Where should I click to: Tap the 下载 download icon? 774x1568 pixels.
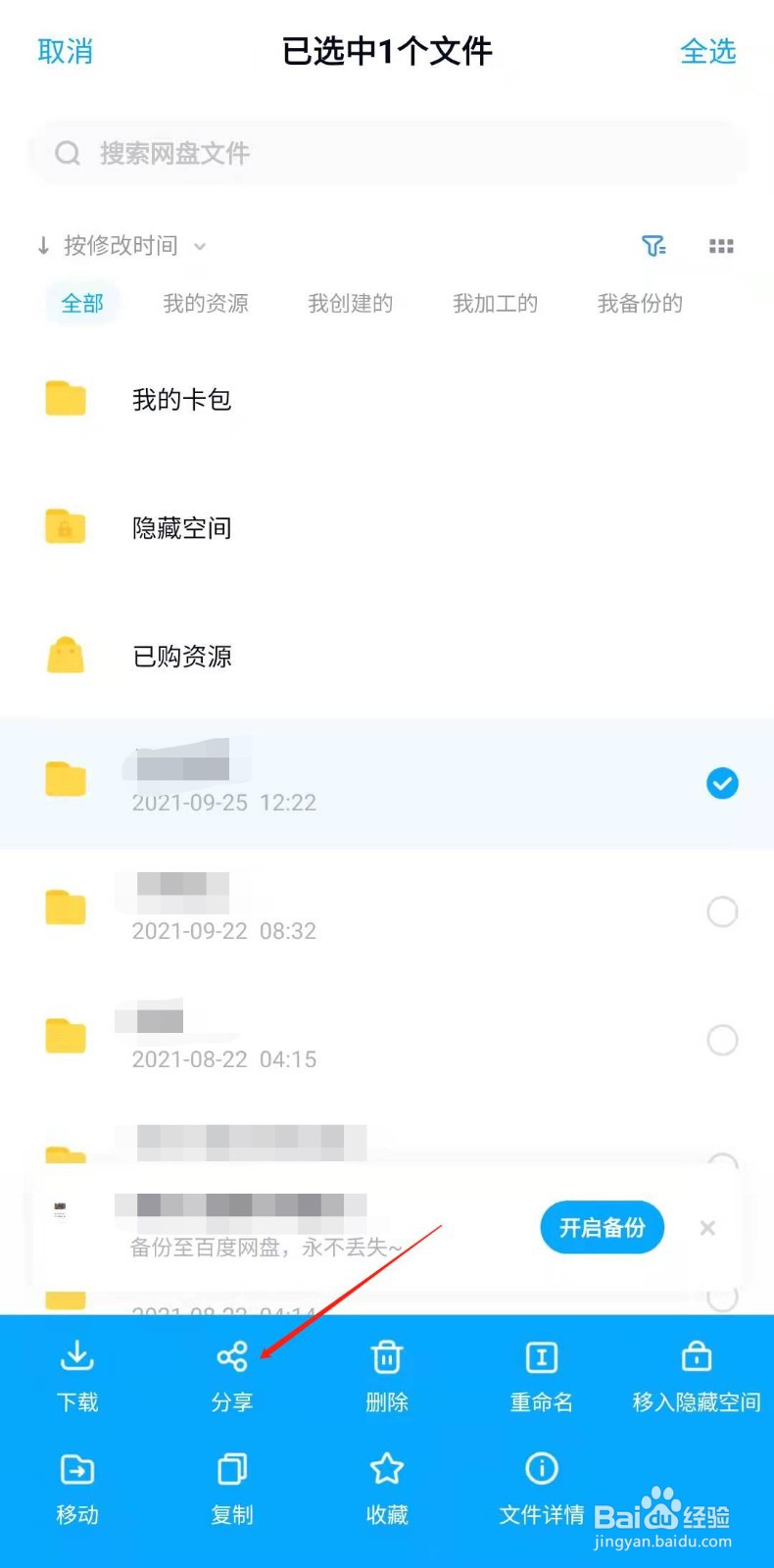(76, 1357)
